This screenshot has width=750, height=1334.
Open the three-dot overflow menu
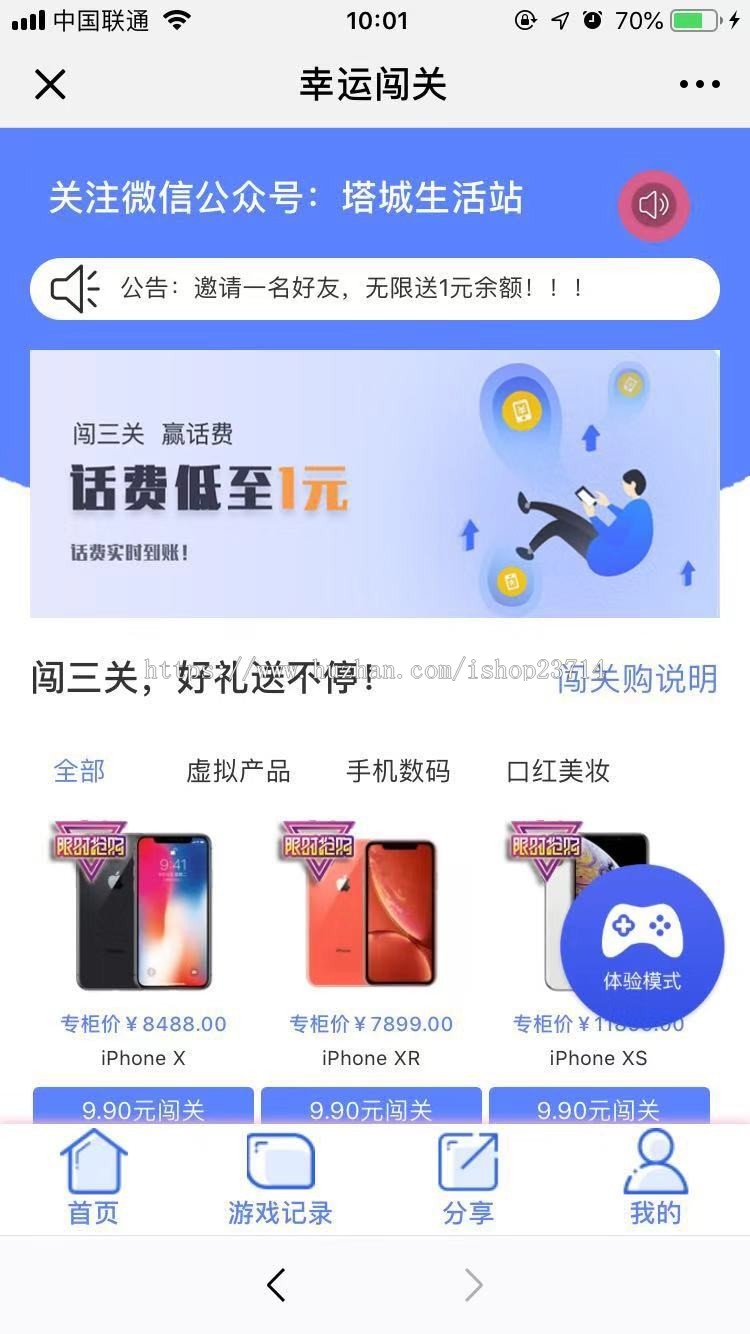tap(699, 85)
